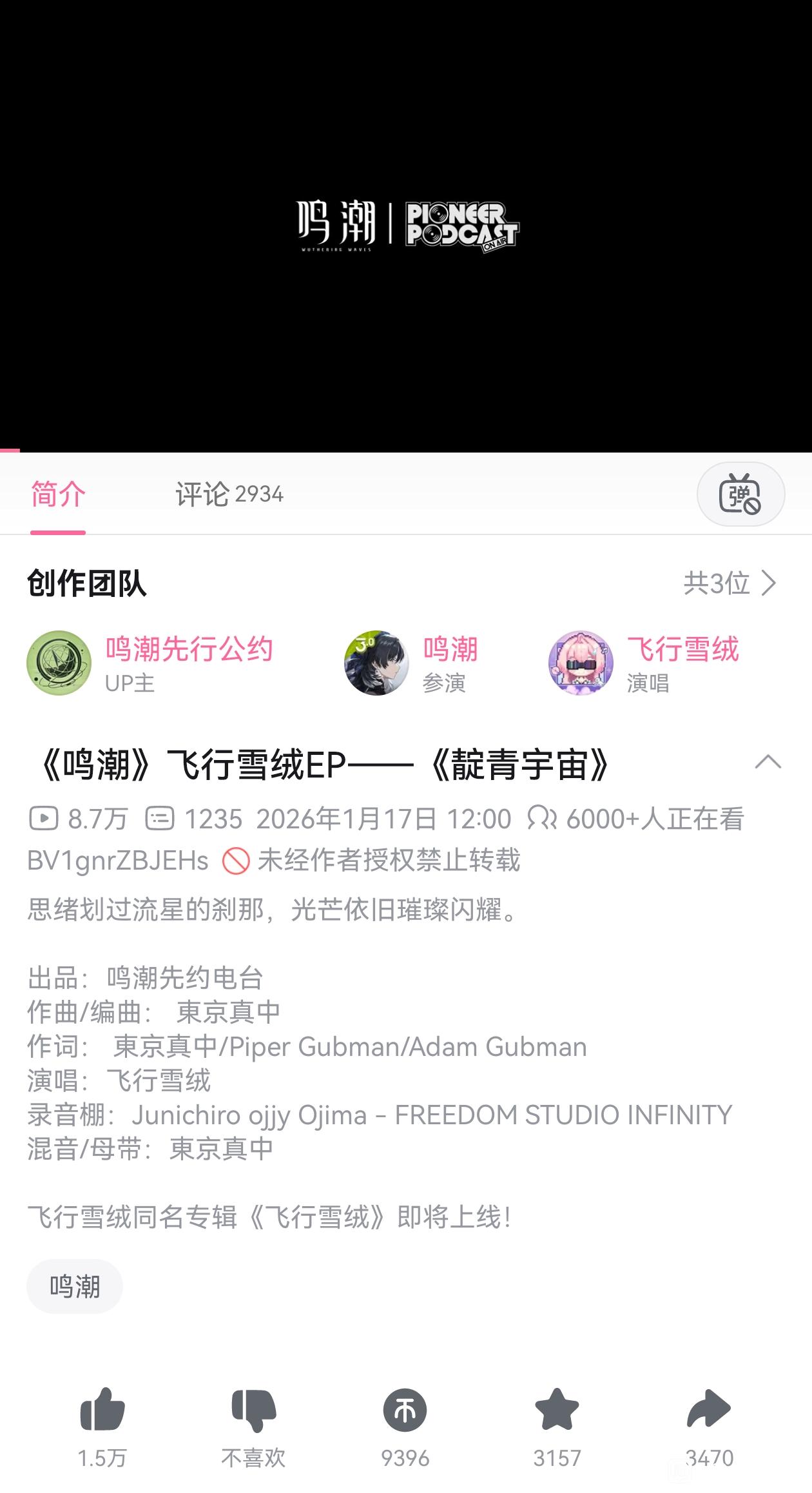Image resolution: width=812 pixels, height=1493 pixels.
Task: Share this video
Action: [709, 1409]
